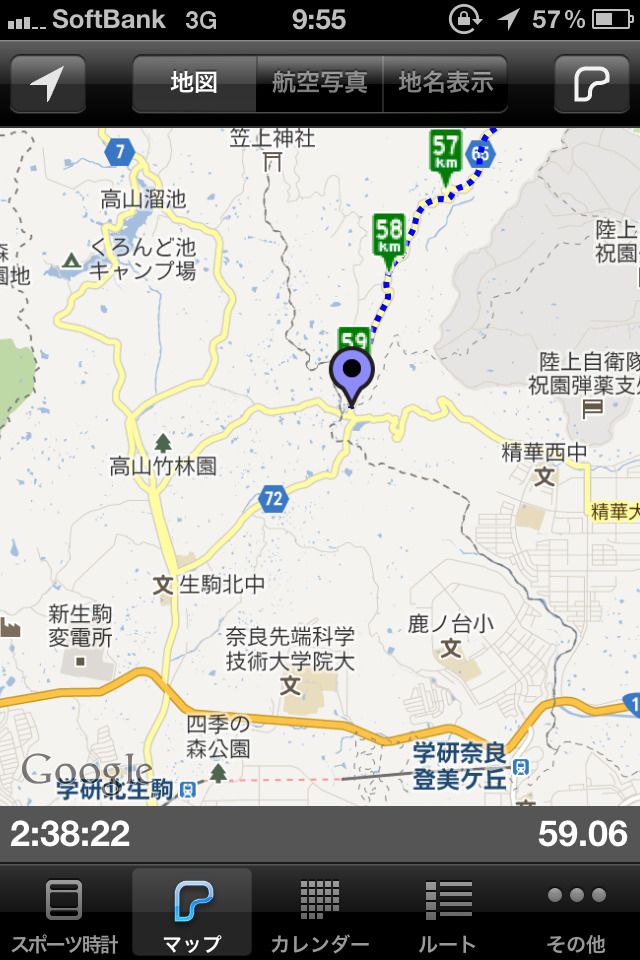
Task: Switch to 航空写真 satellite view
Action: (320, 83)
